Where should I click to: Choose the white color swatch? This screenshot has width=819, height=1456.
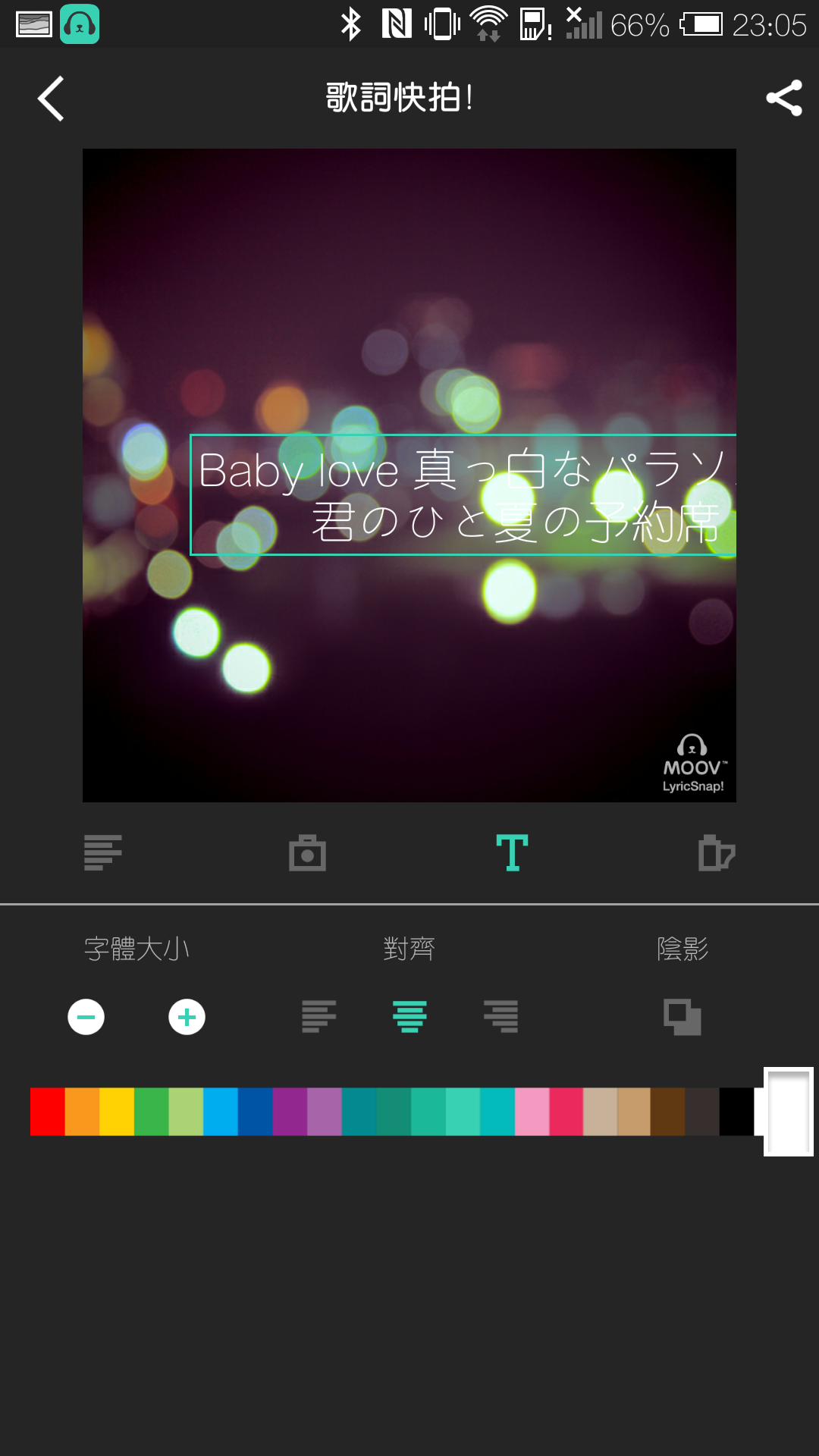point(789,1112)
